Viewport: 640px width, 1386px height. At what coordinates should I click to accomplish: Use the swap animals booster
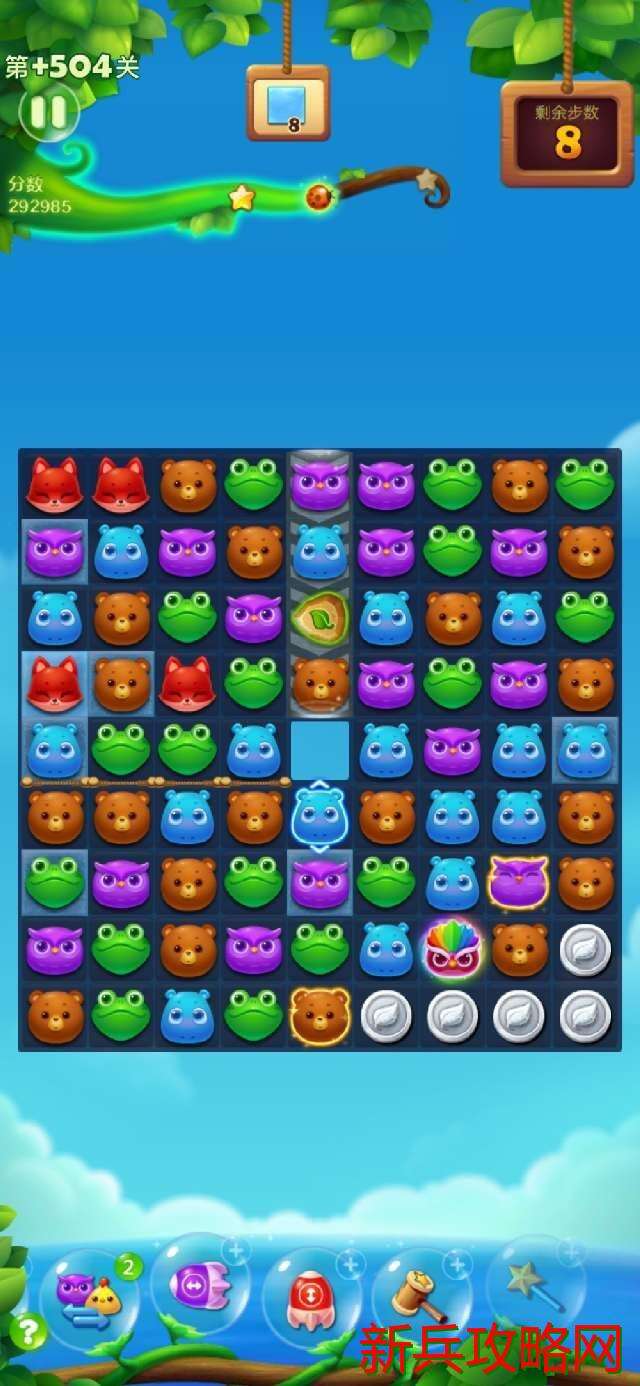(x=87, y=1297)
